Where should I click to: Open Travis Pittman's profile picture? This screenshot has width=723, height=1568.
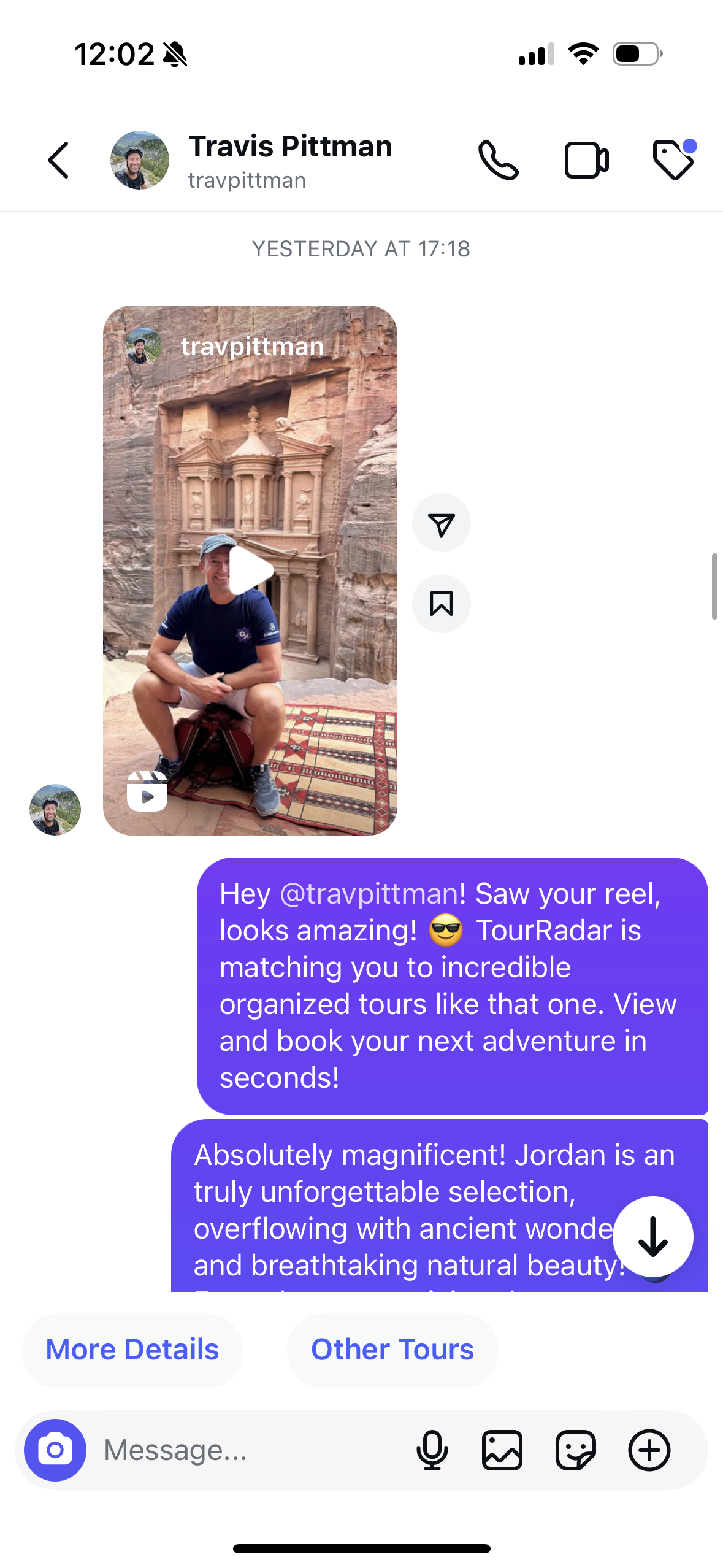[x=139, y=160]
